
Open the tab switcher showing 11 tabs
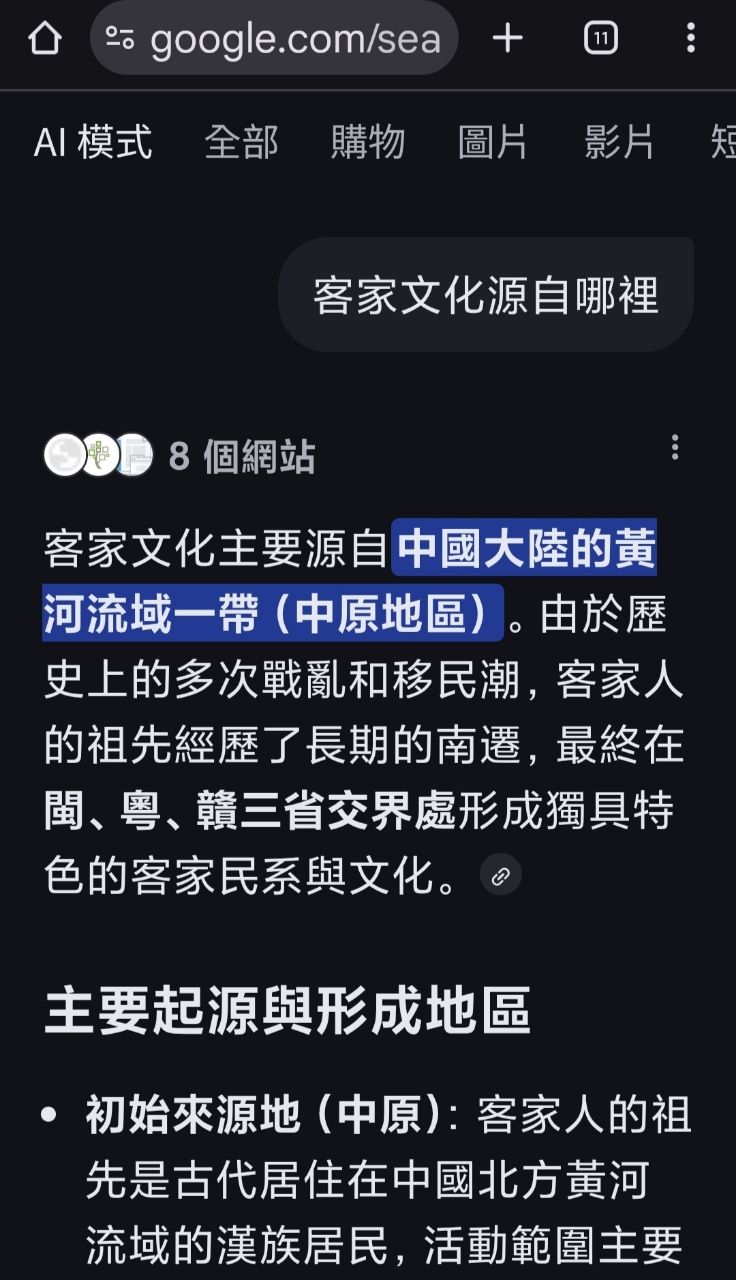600,39
